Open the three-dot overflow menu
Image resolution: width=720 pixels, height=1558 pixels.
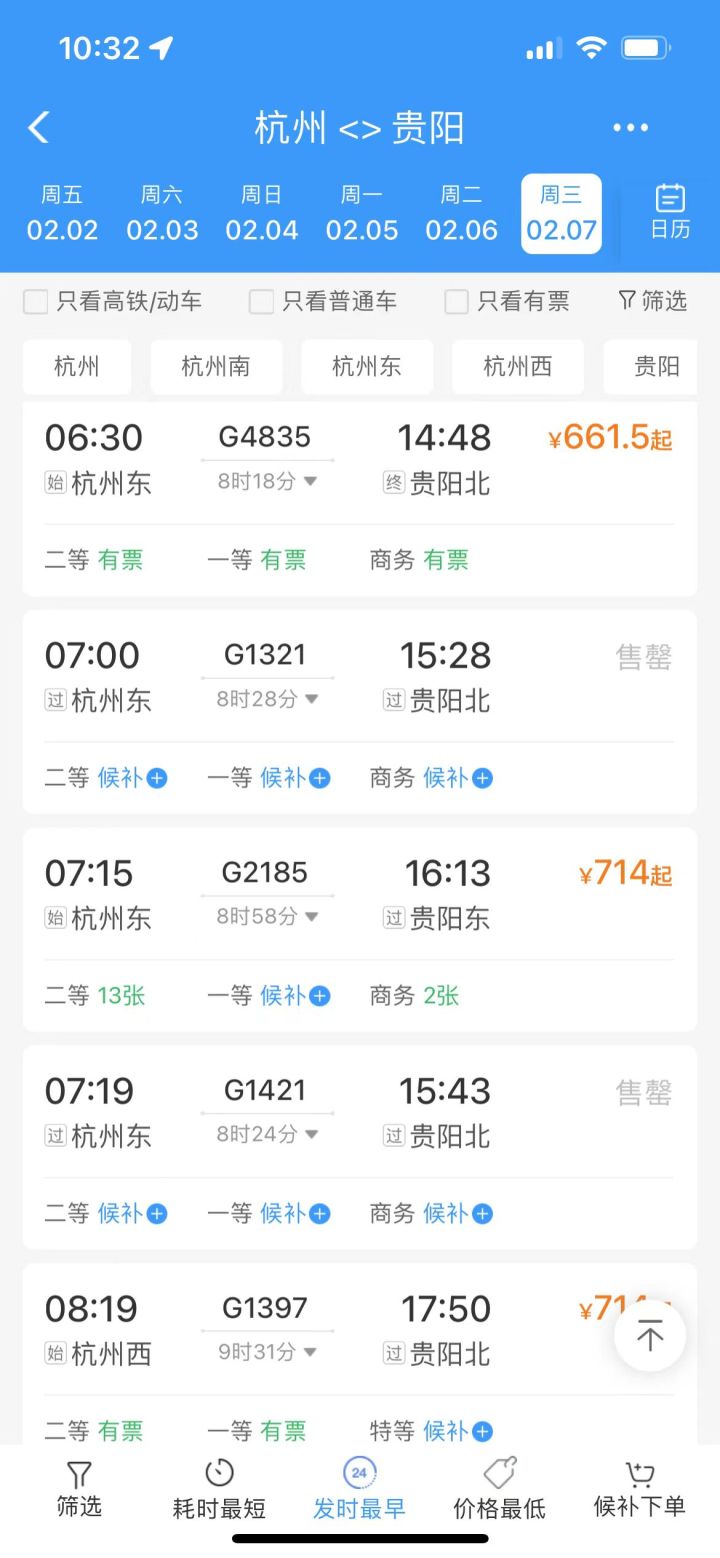pyautogui.click(x=630, y=128)
